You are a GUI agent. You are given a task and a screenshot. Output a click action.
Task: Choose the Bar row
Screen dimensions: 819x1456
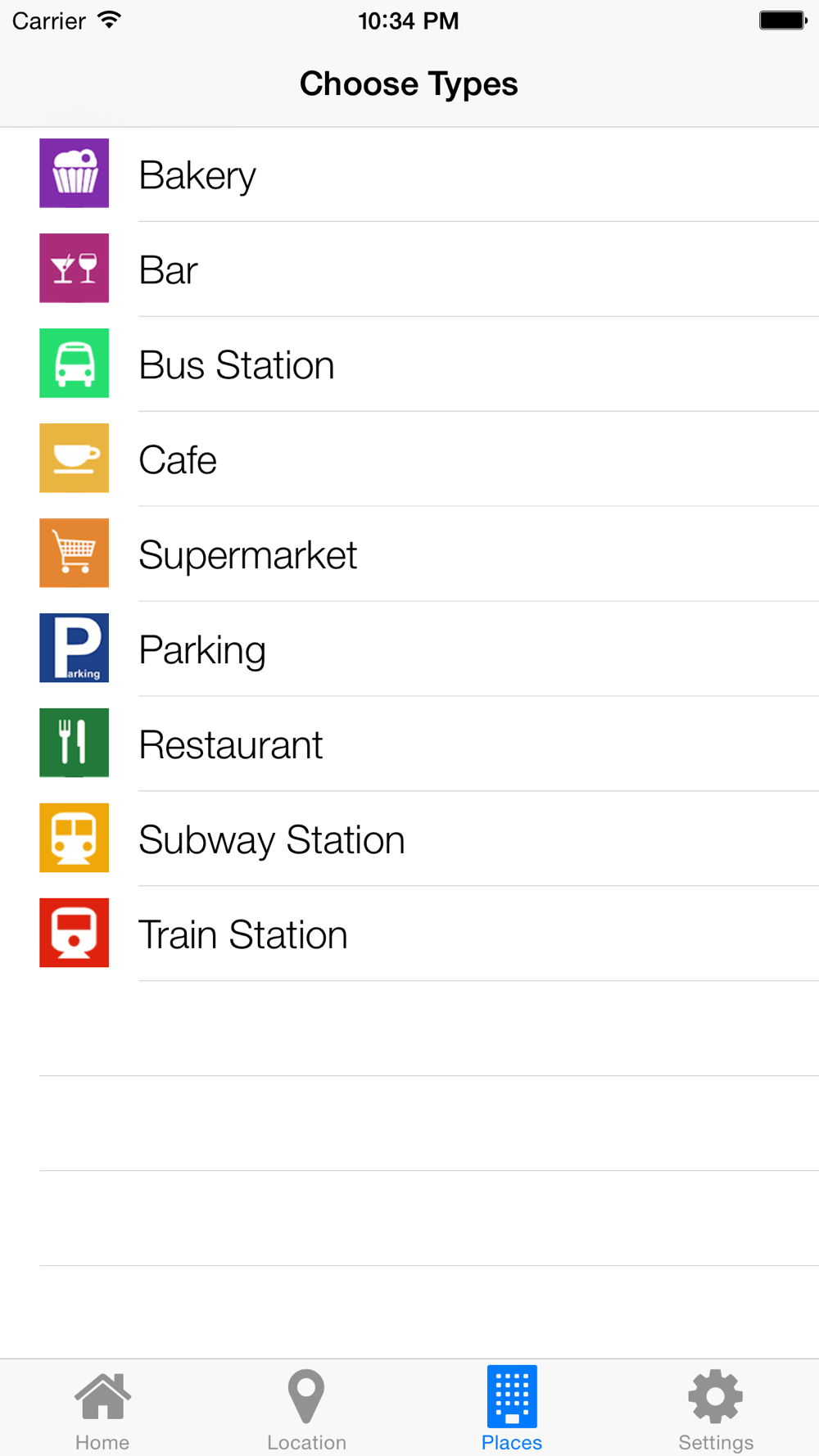coord(409,269)
